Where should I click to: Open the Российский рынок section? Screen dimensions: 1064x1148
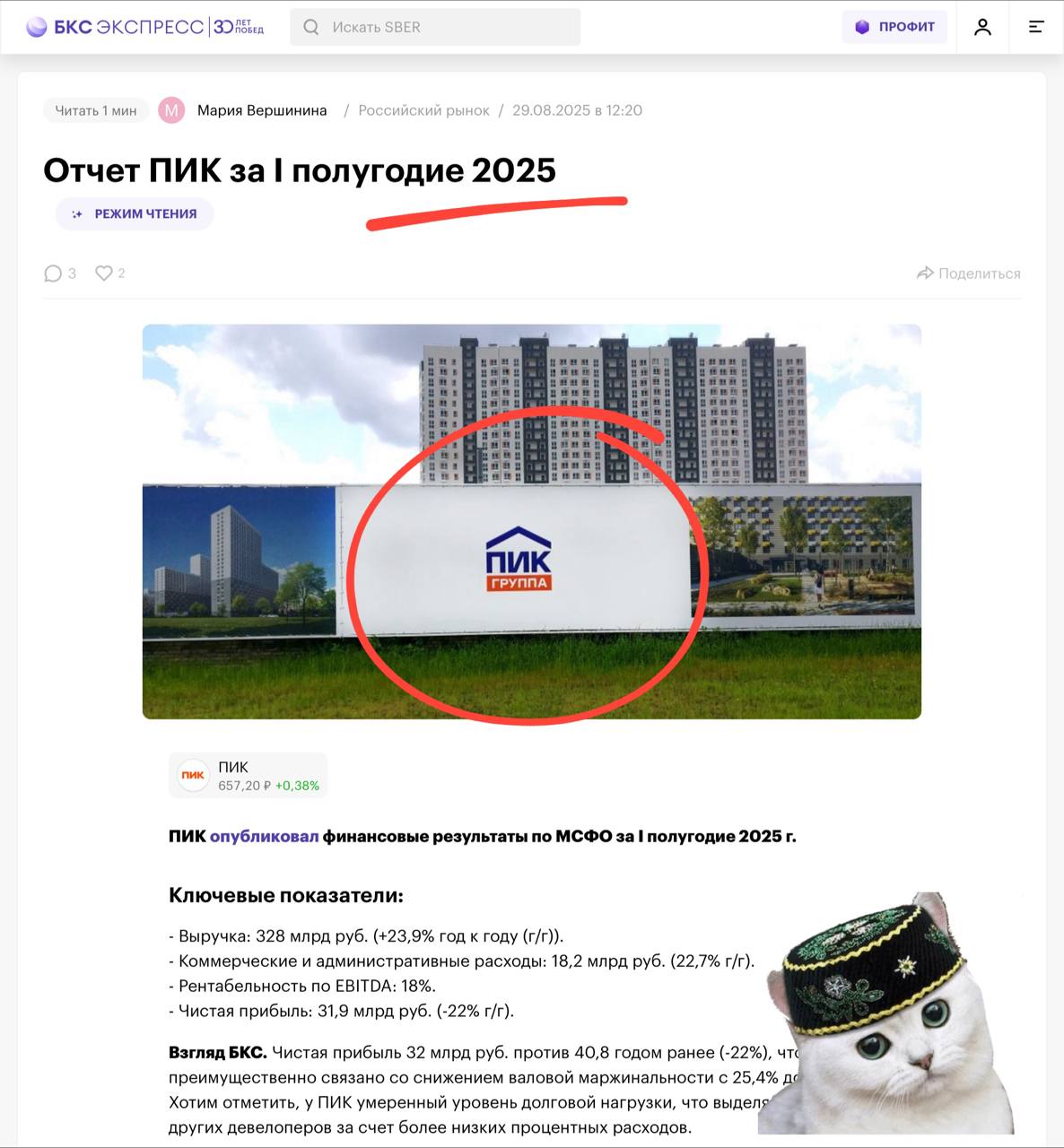(x=423, y=110)
